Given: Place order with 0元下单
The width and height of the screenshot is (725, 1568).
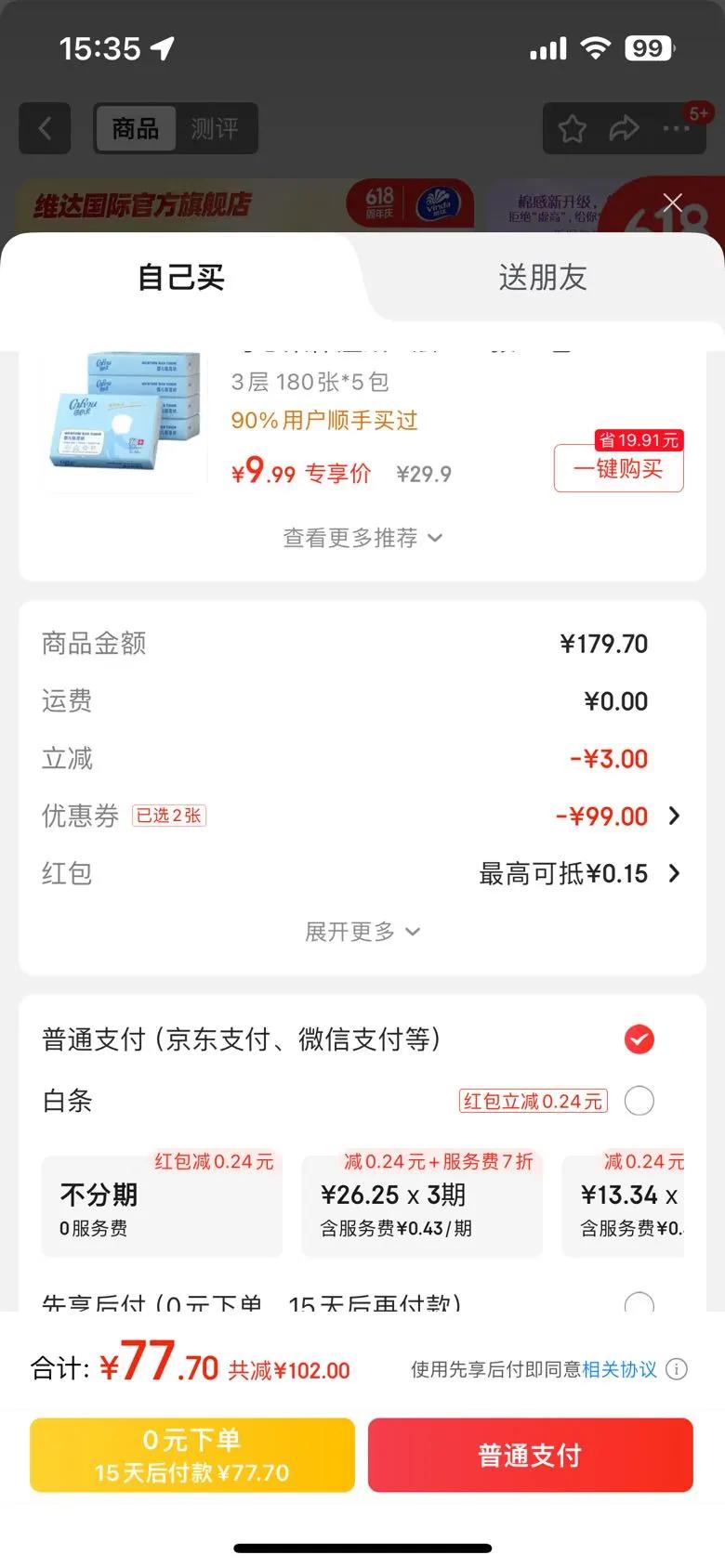Looking at the screenshot, I should [192, 1455].
